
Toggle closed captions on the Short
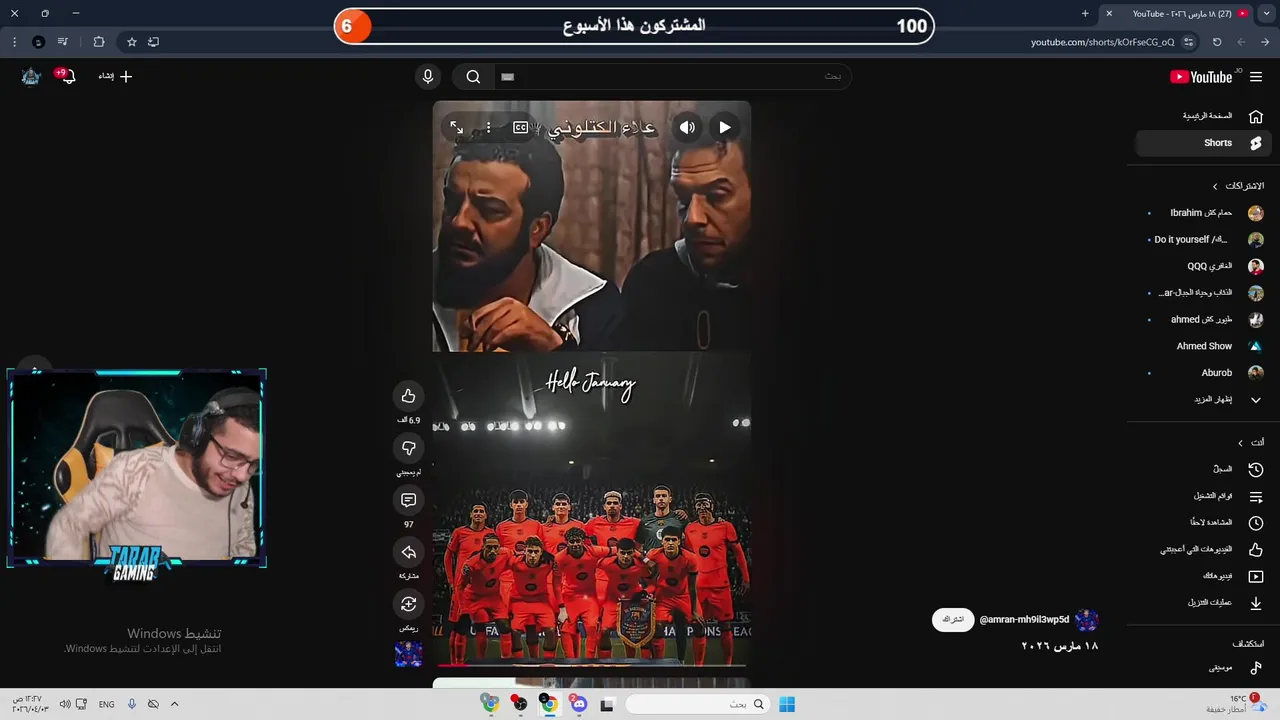tap(520, 127)
